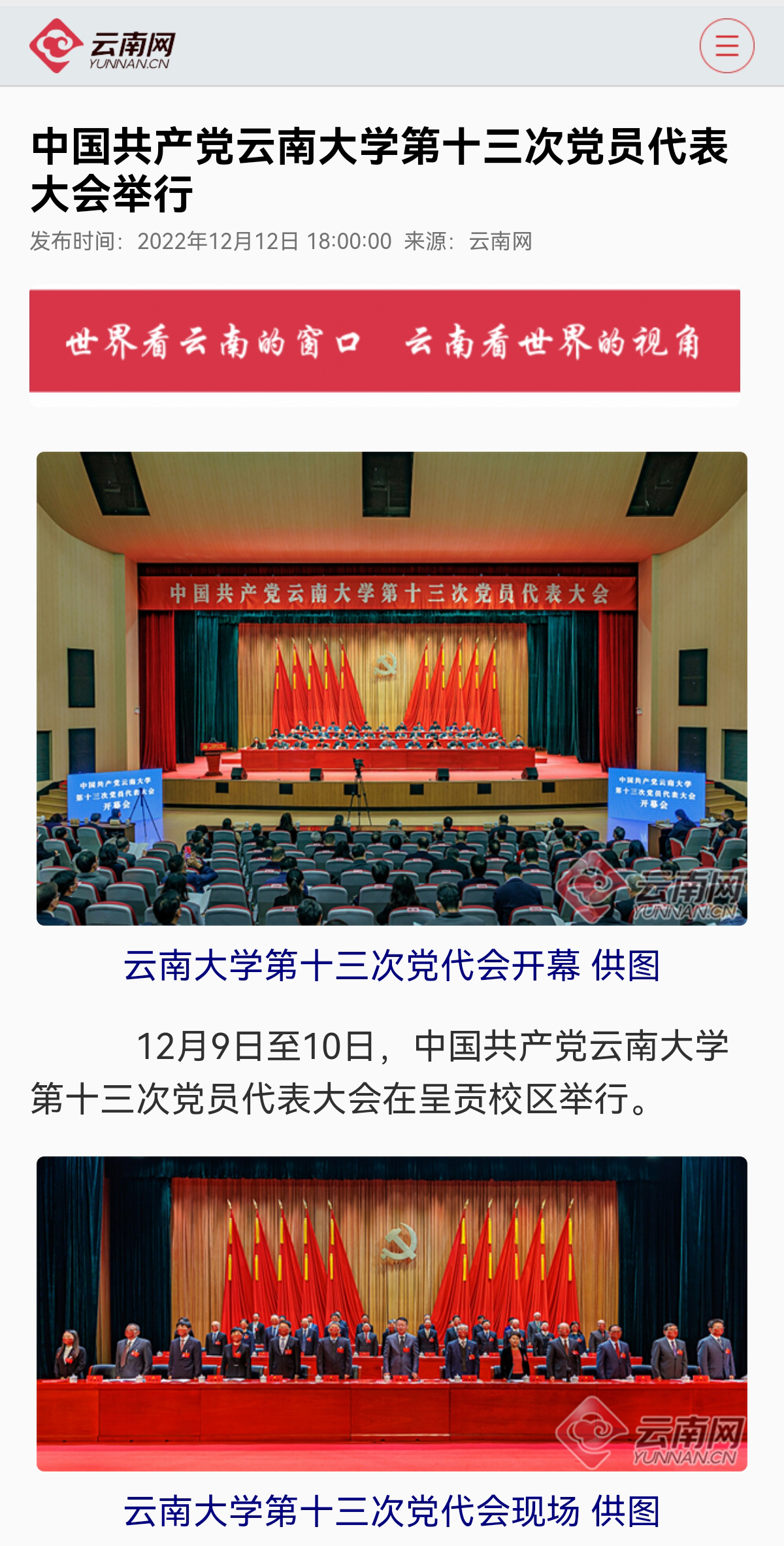View the congress scene stage photo
The image size is (784, 1546).
391,1313
